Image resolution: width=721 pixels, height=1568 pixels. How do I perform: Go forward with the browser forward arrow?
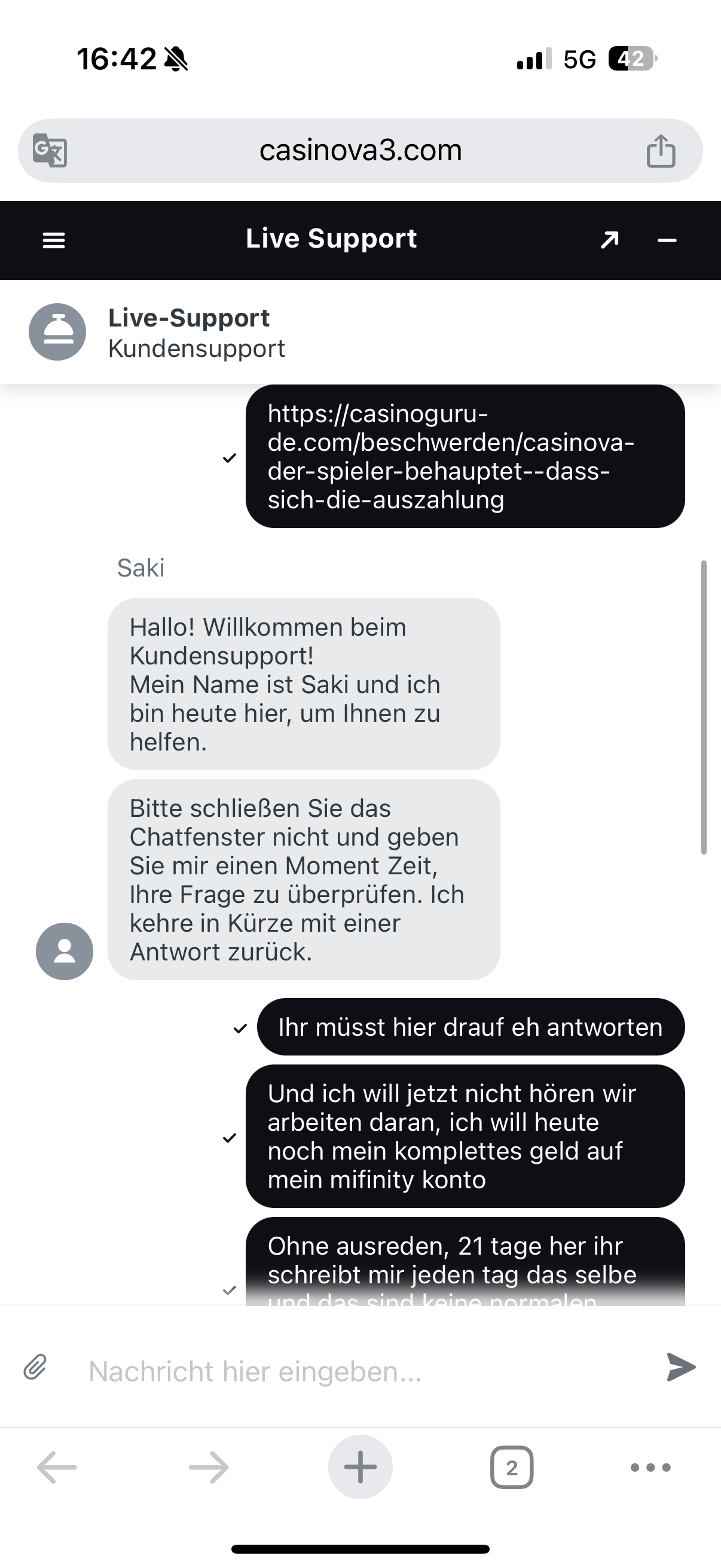[x=209, y=1468]
